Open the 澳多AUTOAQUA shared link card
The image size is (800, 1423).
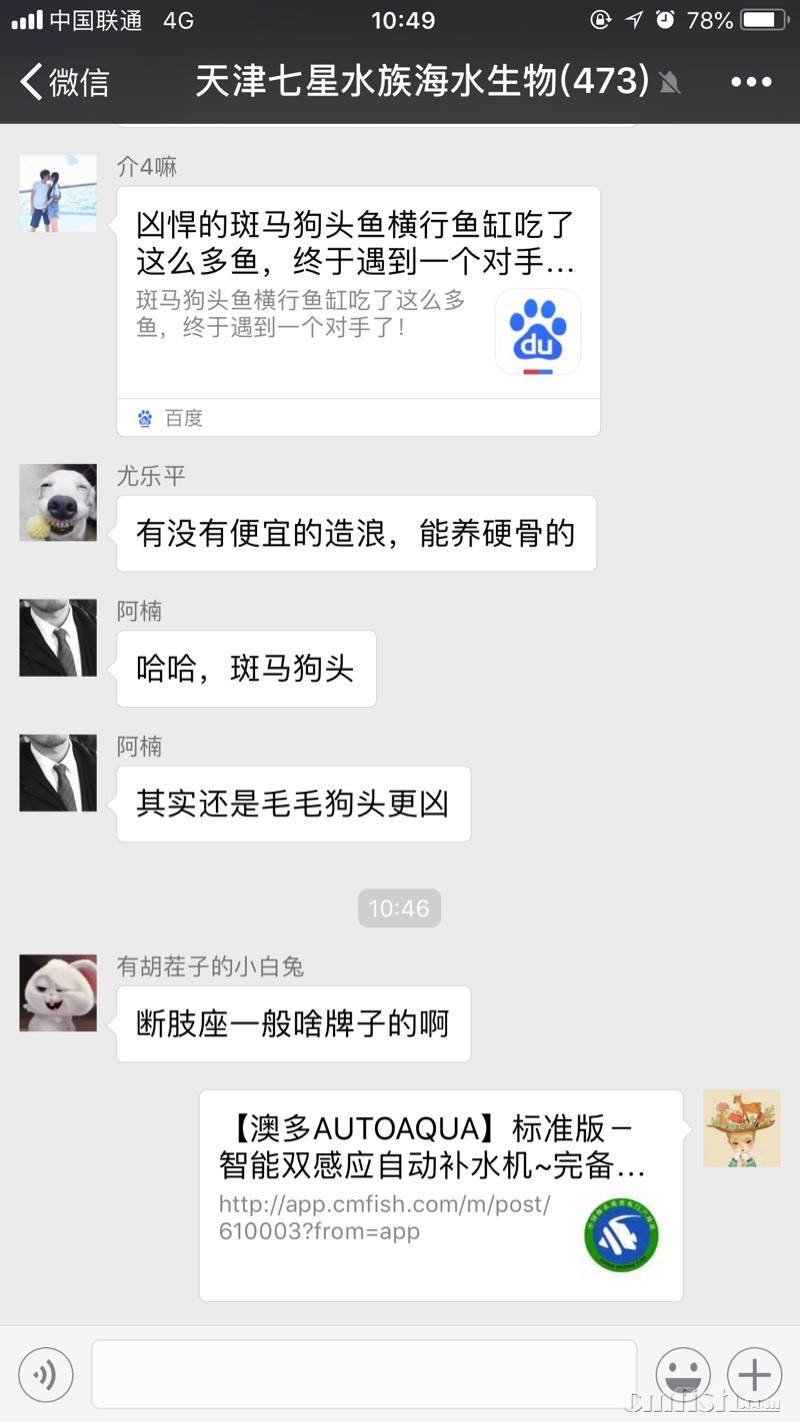pos(440,1195)
